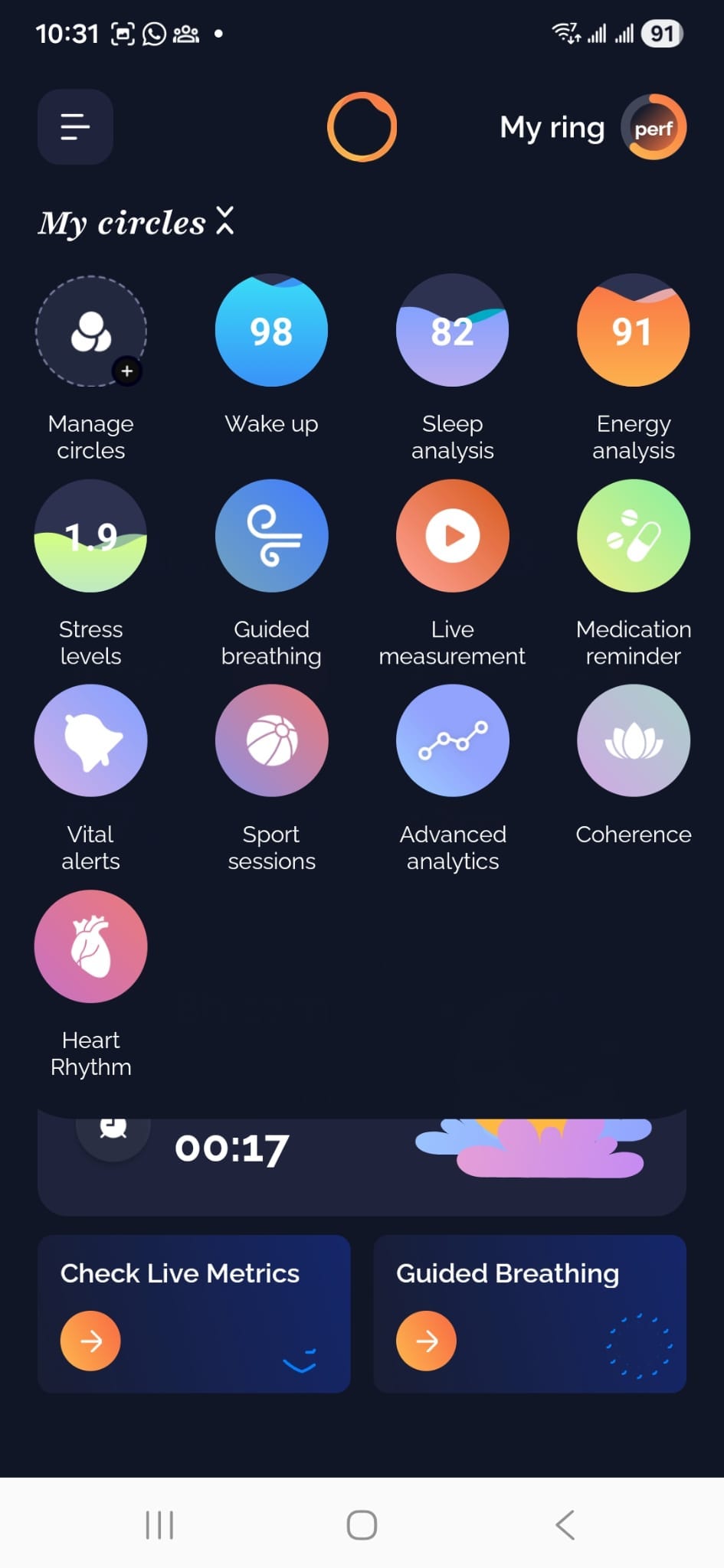Open the Wake up circle
The height and width of the screenshot is (1568, 724).
[271, 331]
